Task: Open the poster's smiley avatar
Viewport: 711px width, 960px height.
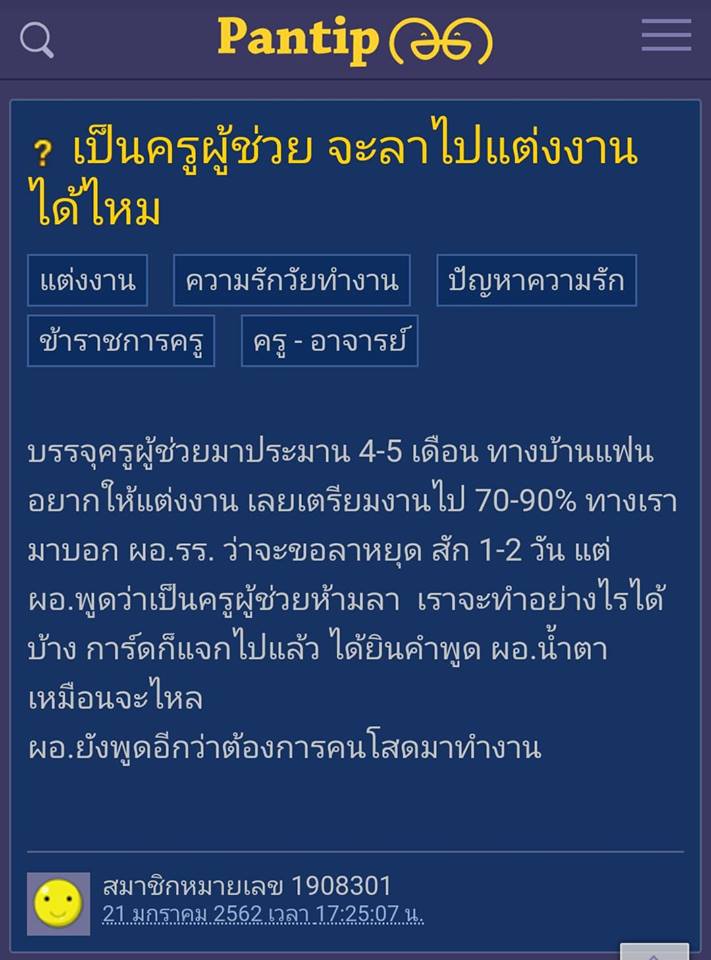Action: click(58, 903)
